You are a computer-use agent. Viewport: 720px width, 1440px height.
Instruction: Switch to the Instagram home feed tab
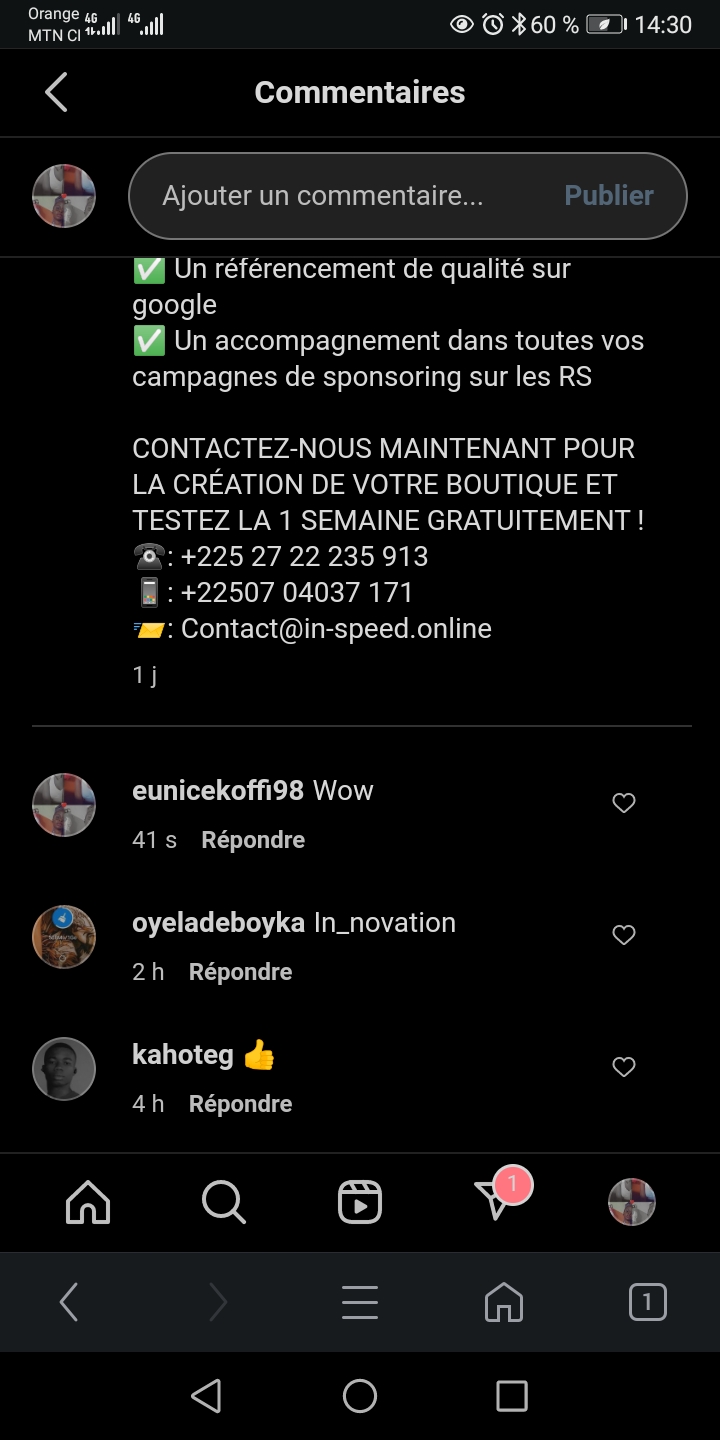tap(88, 1202)
